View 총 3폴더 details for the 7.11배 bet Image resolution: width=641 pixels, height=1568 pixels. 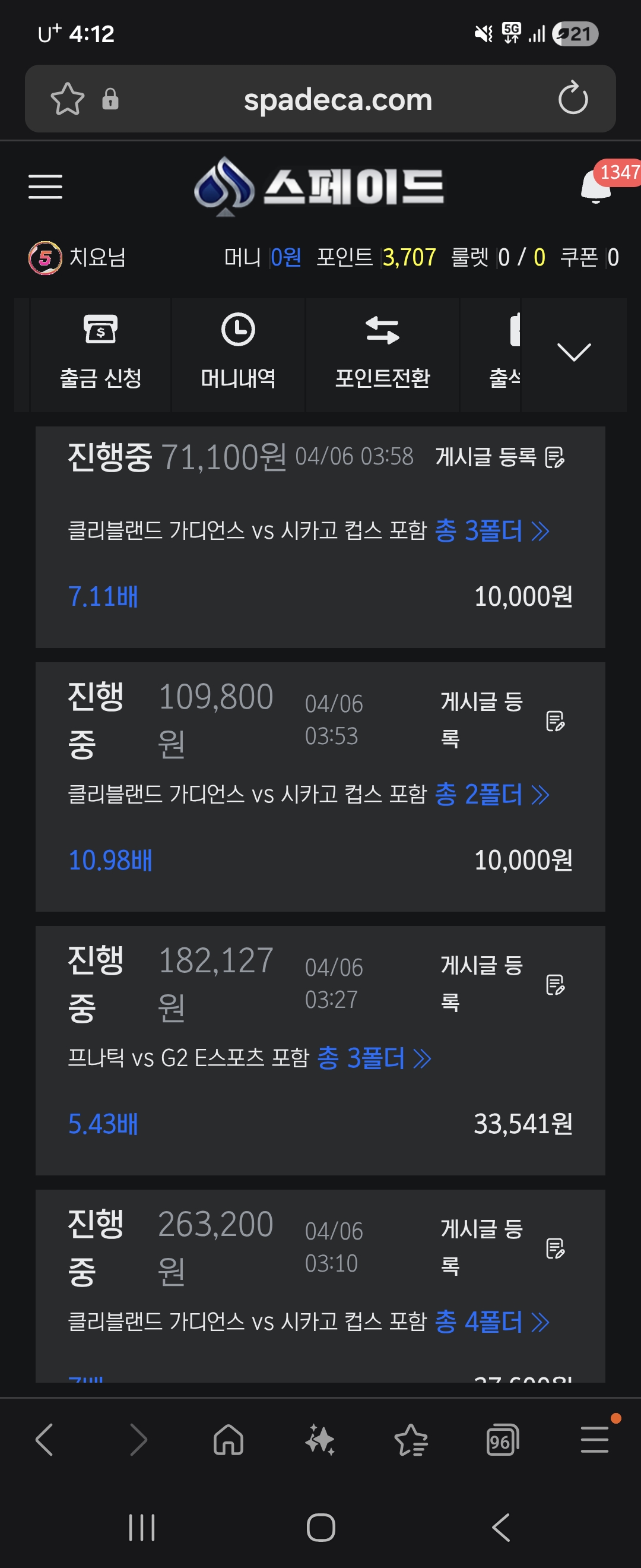tap(491, 531)
